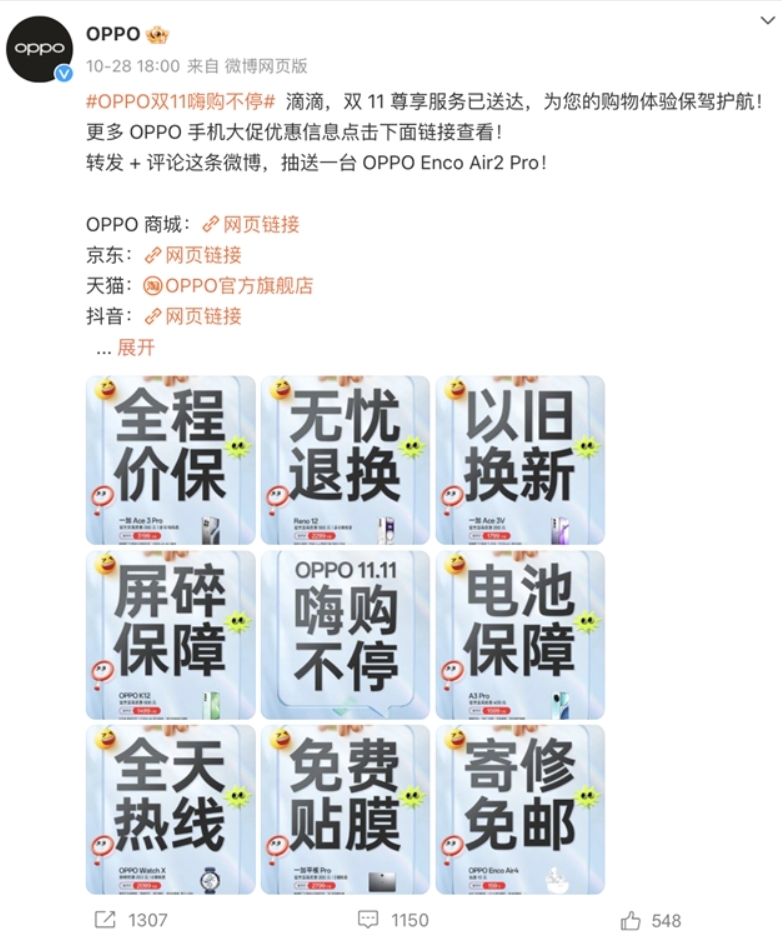
Task: View the 全天热线 image
Action: click(170, 808)
